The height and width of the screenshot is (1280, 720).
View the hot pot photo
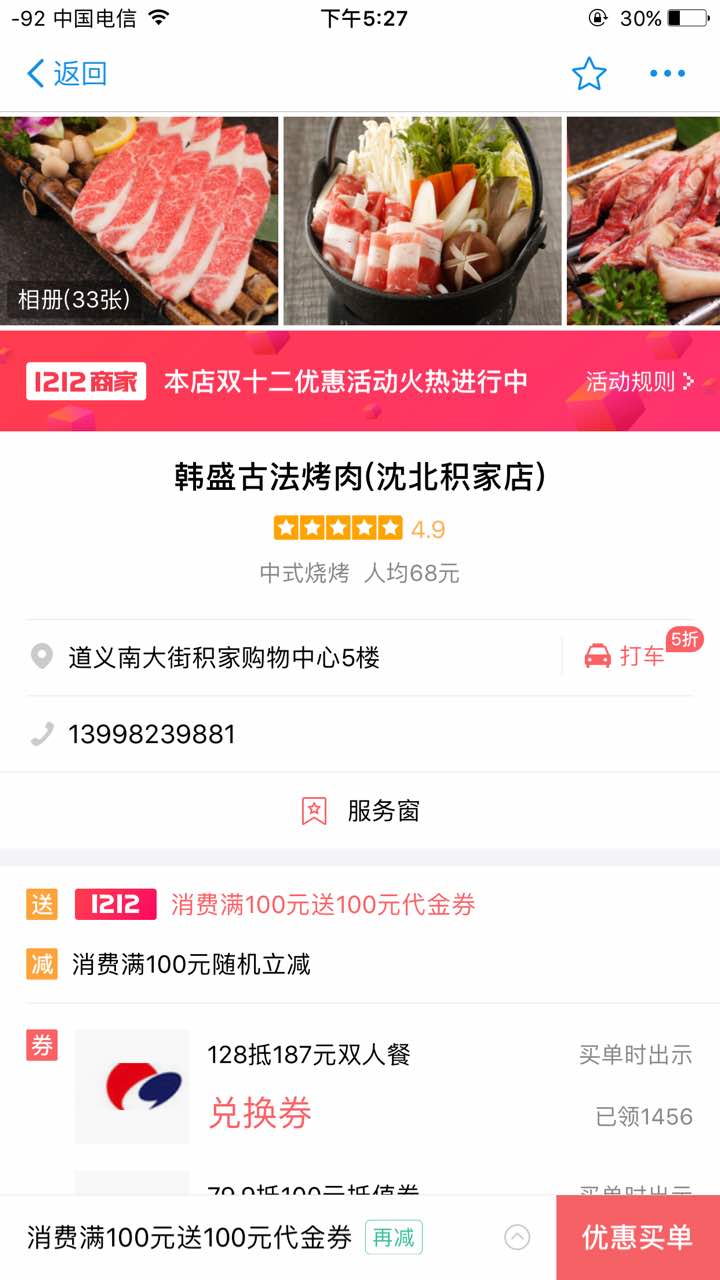[422, 221]
